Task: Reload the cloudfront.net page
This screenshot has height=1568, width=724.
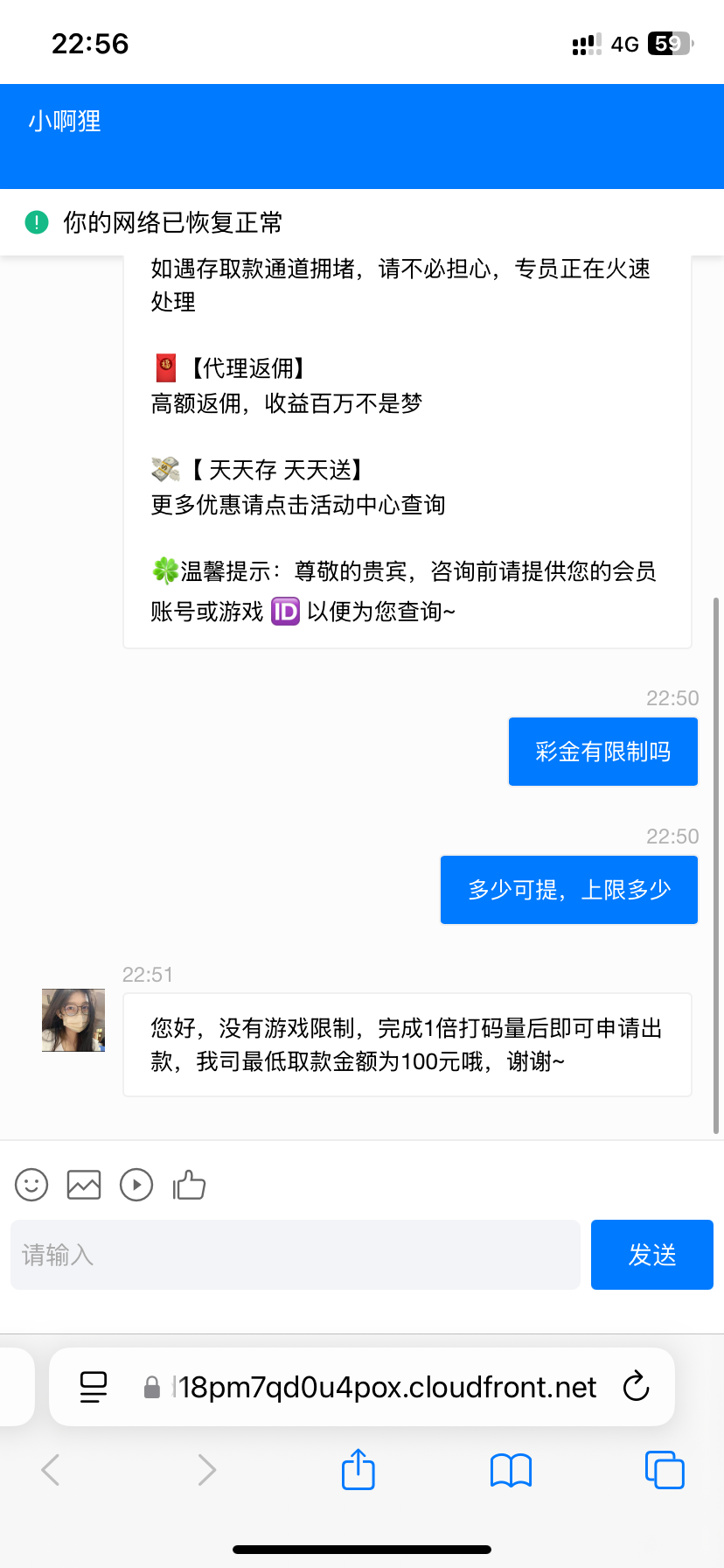Action: pyautogui.click(x=636, y=1386)
